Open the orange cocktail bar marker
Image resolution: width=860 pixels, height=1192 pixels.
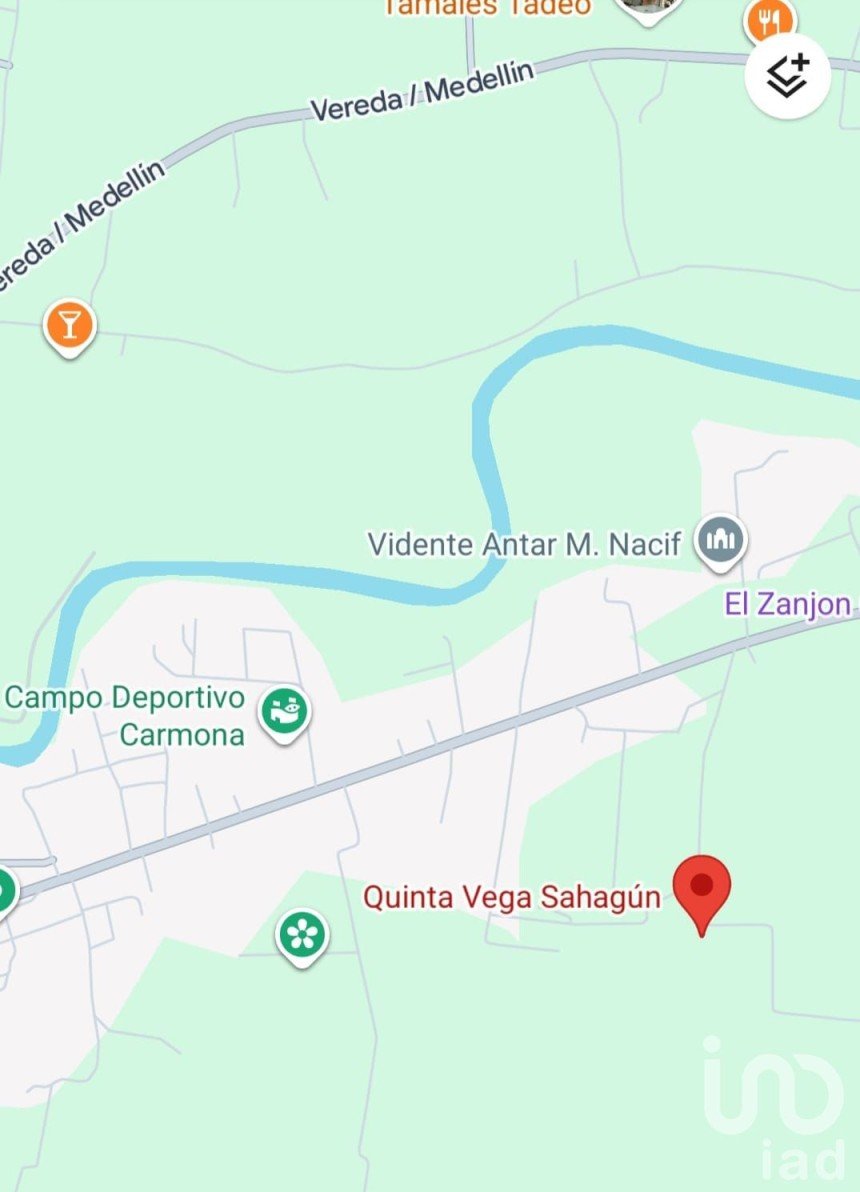click(x=69, y=325)
